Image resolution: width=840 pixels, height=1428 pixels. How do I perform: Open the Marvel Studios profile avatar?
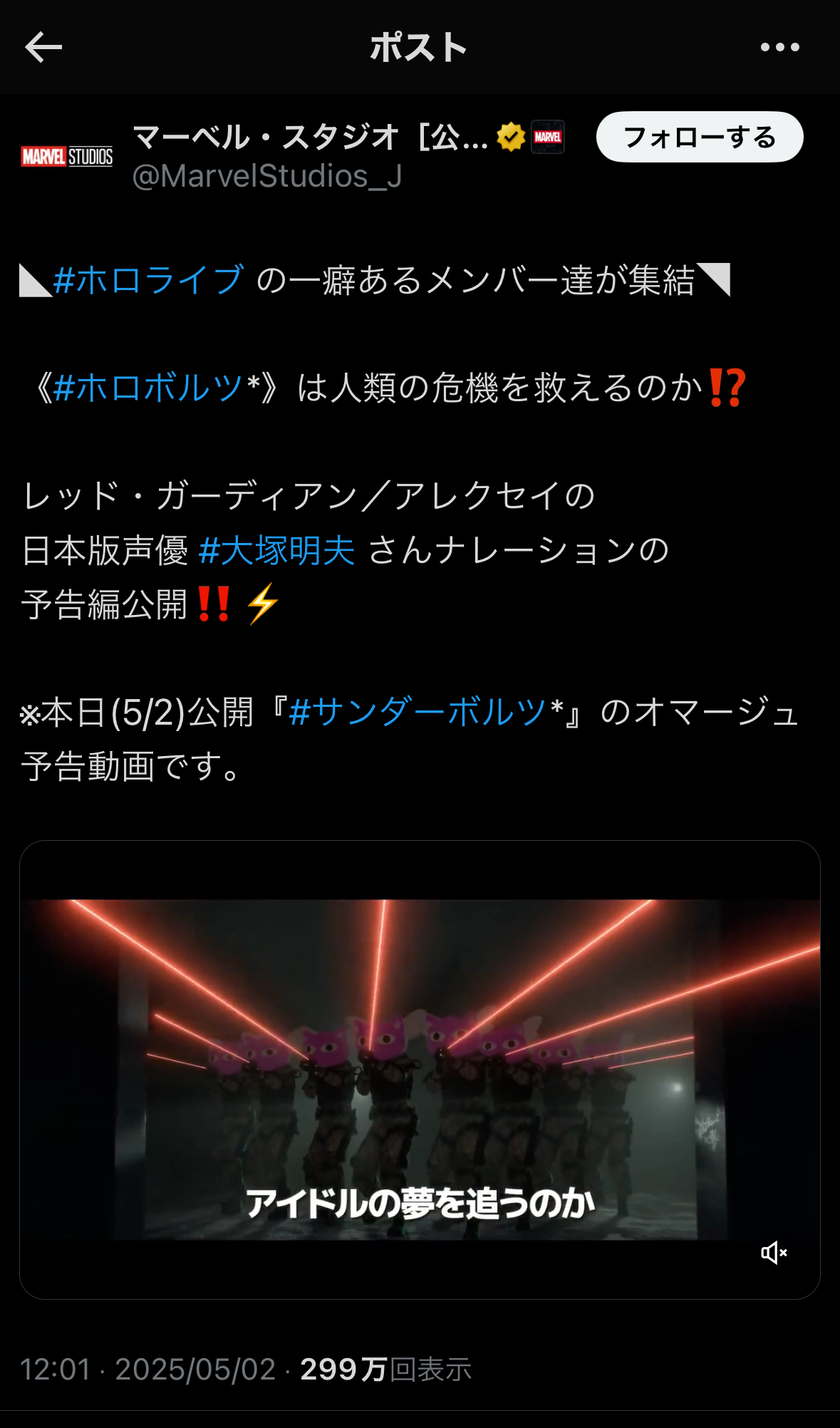pyautogui.click(x=67, y=156)
